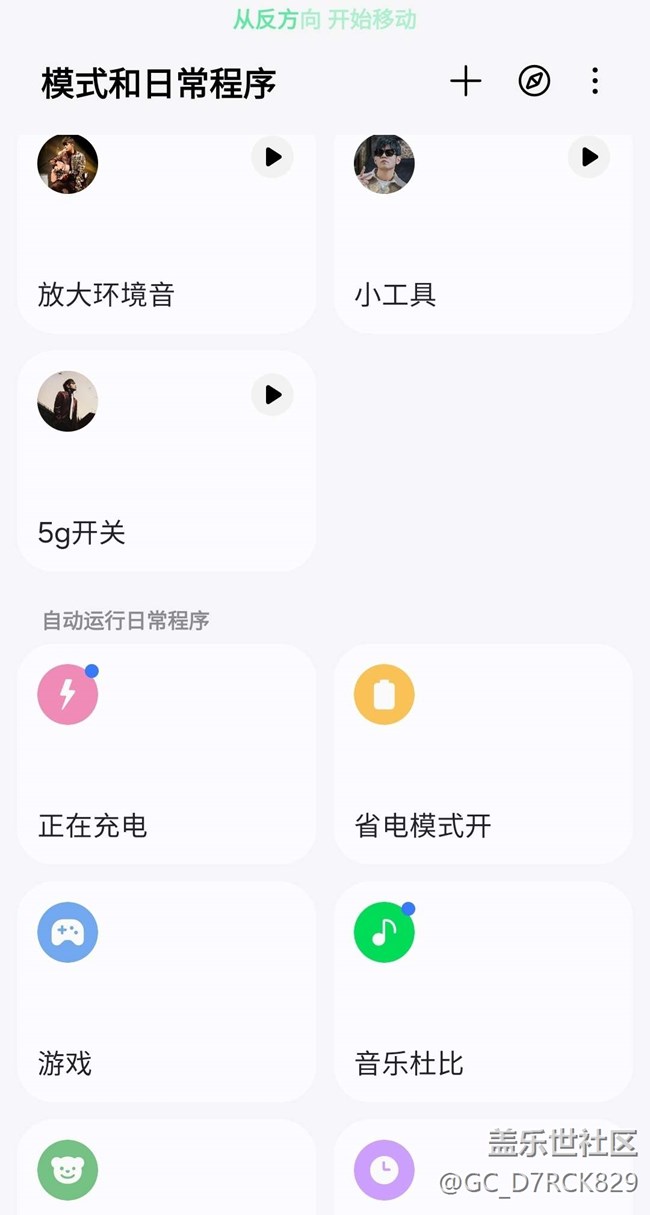Screen dimensions: 650x1215
Task: Open the discover compass icon
Action: pyautogui.click(x=534, y=82)
